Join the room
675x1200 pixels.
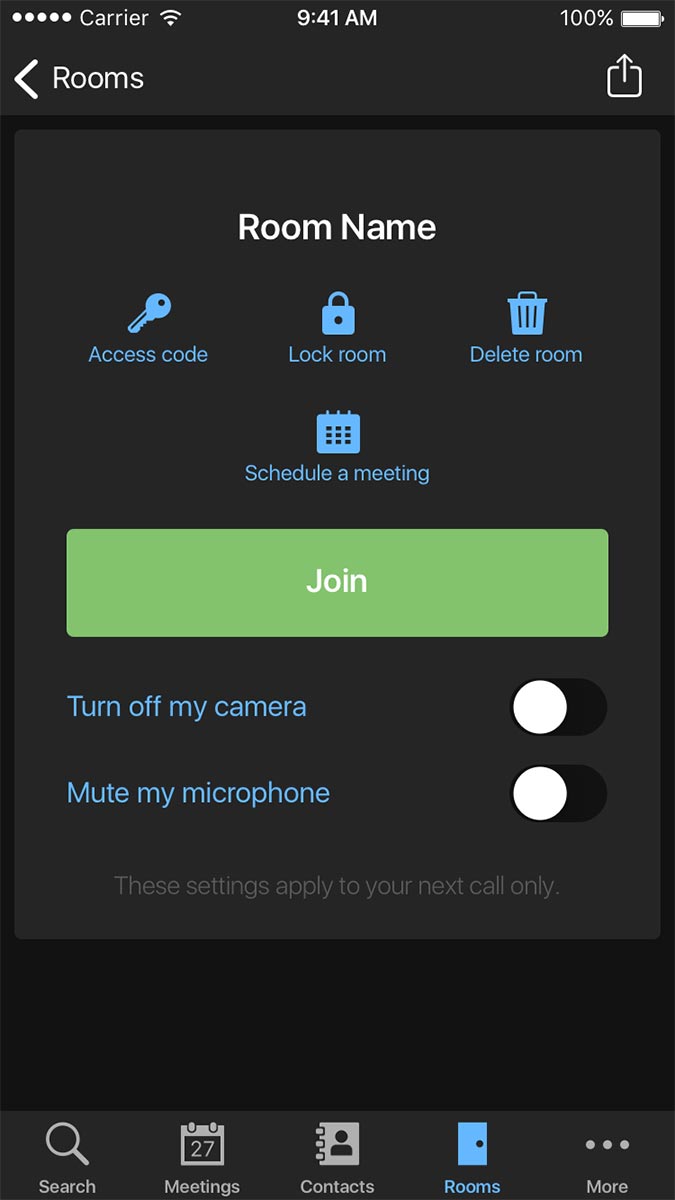(x=337, y=583)
